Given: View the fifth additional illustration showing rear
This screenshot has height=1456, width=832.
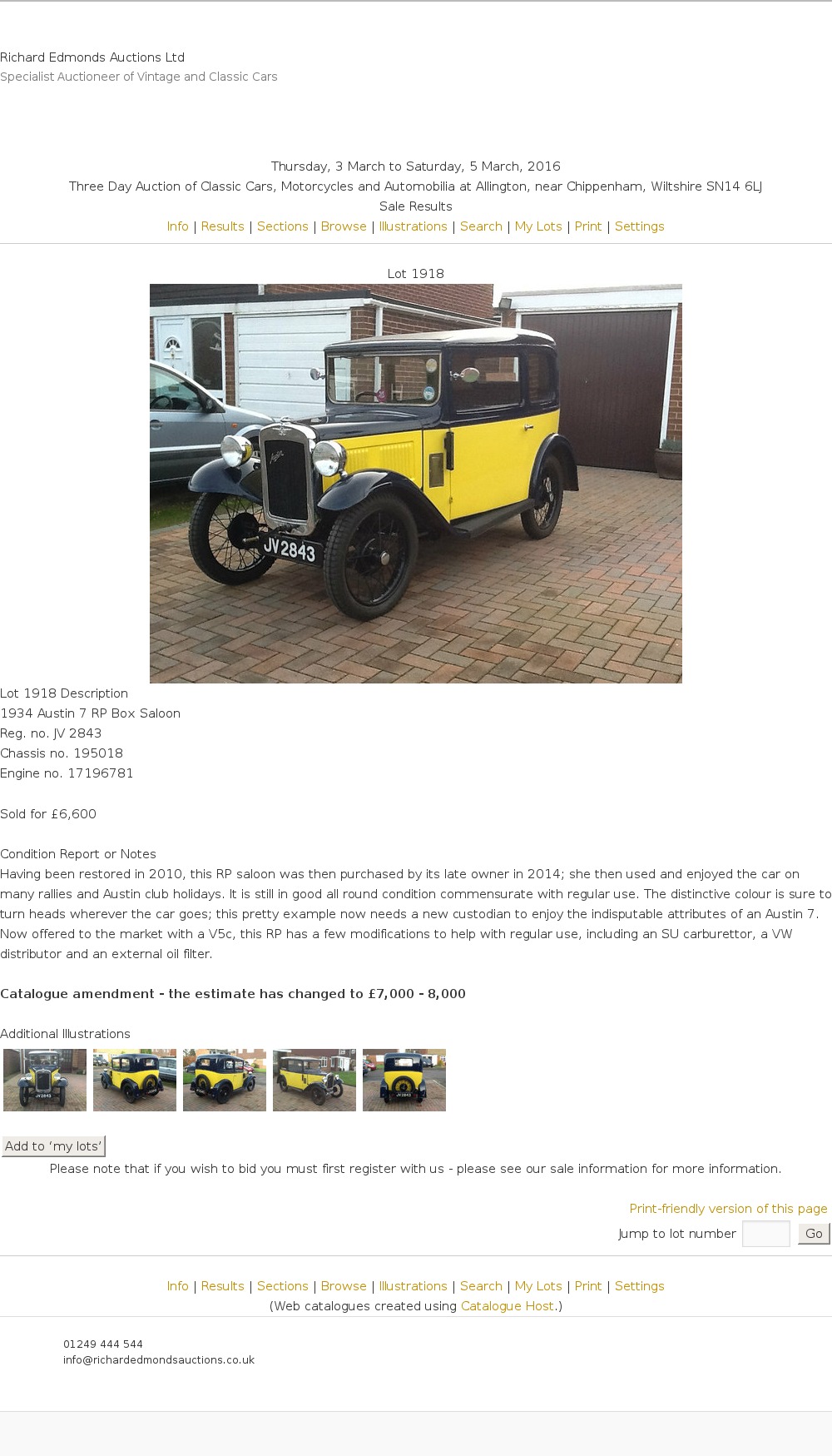Looking at the screenshot, I should tap(404, 1080).
